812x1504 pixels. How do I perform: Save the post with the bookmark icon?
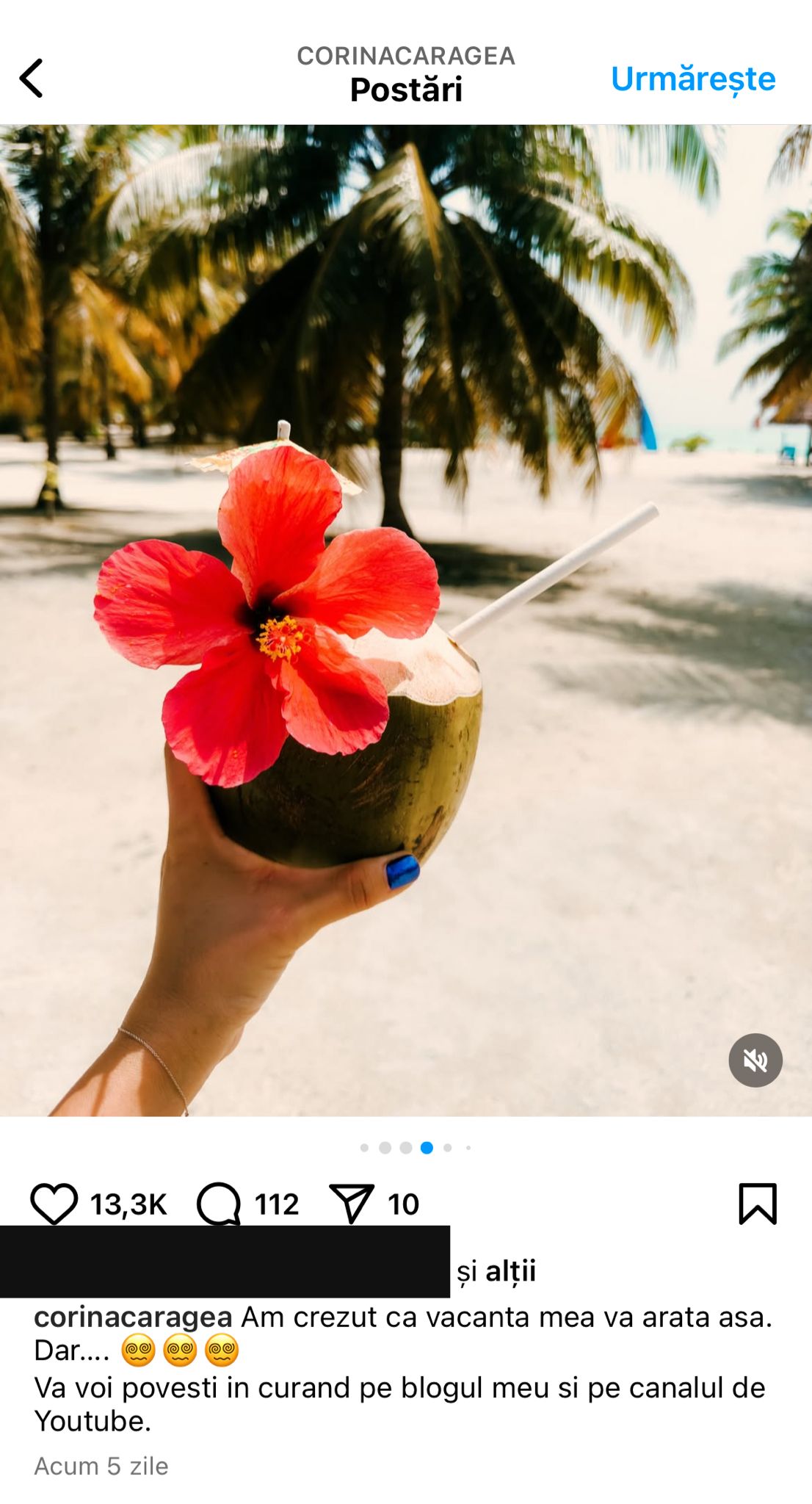[x=757, y=1204]
